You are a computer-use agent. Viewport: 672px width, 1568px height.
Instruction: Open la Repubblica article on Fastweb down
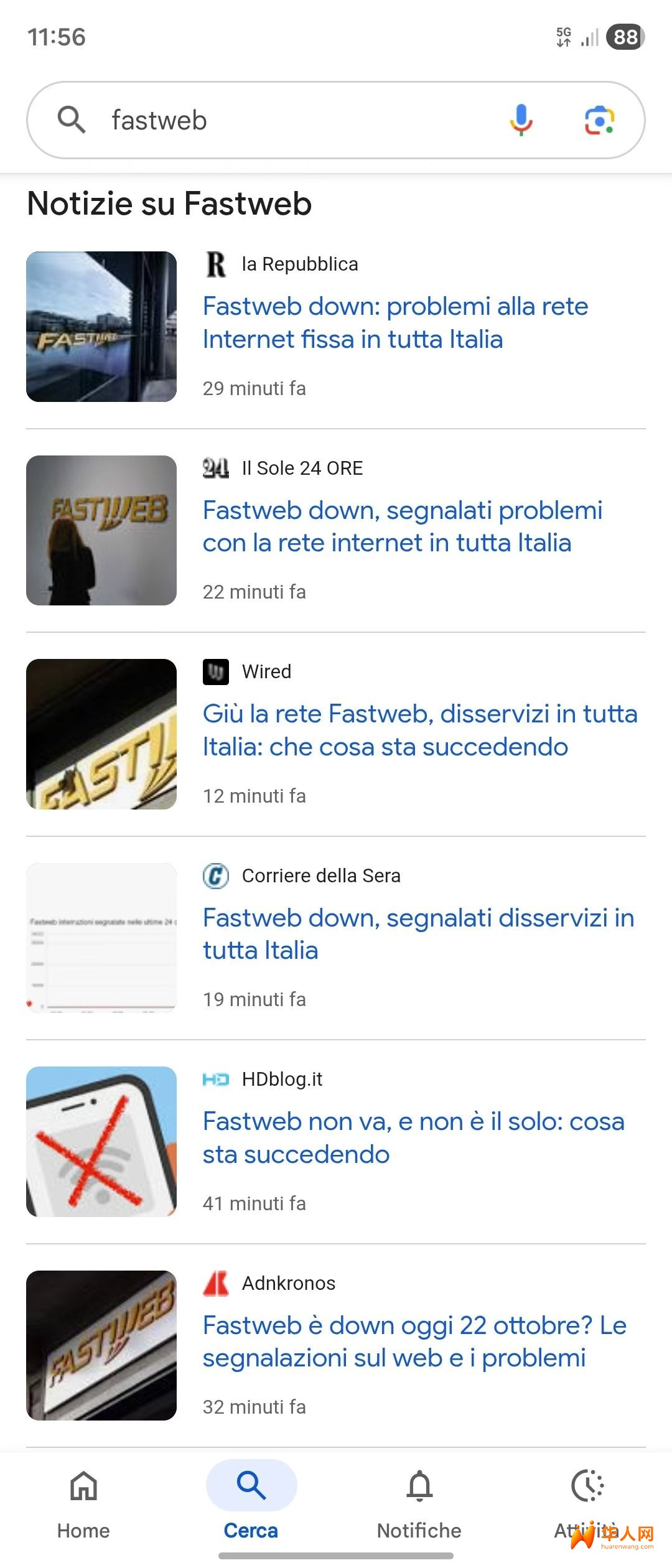pyautogui.click(x=395, y=323)
